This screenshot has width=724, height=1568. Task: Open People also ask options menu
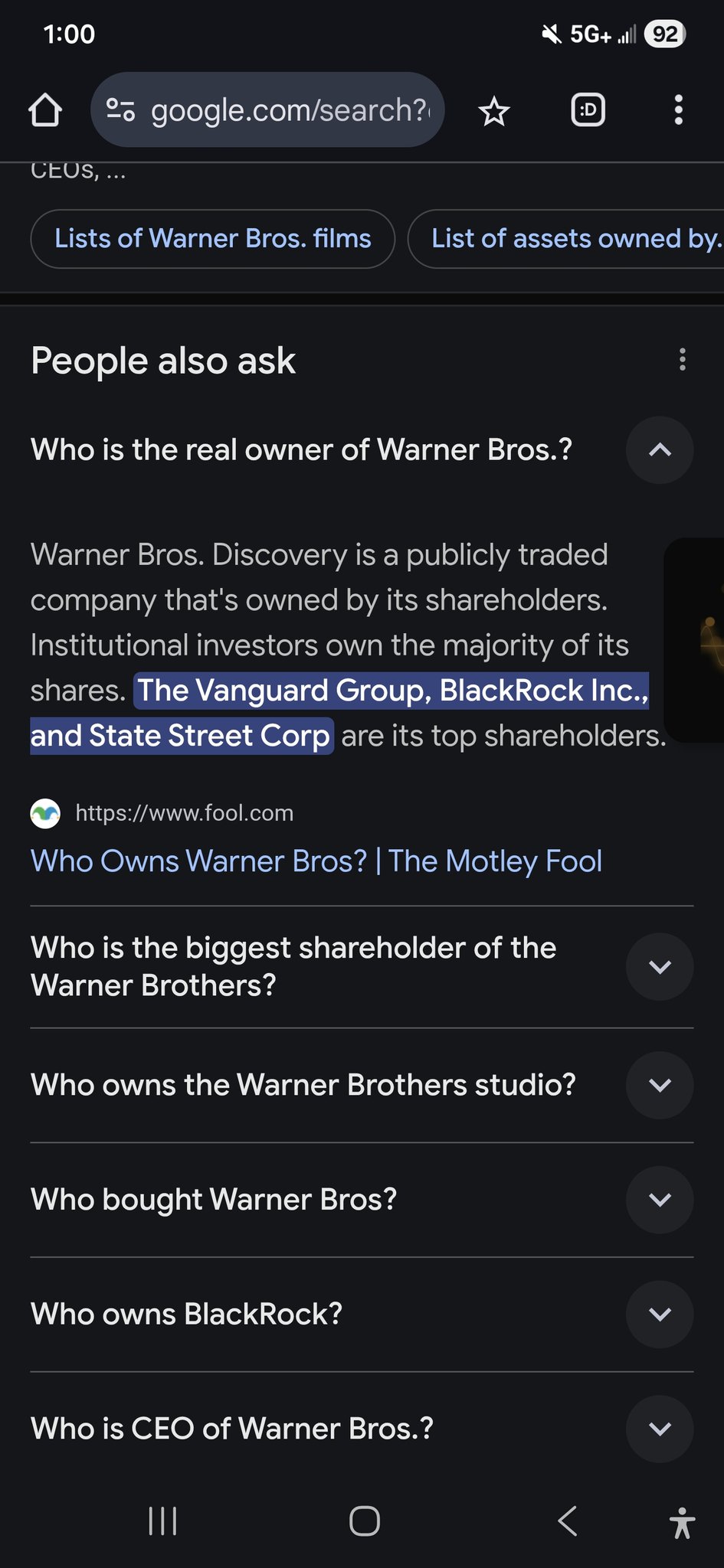click(x=682, y=360)
